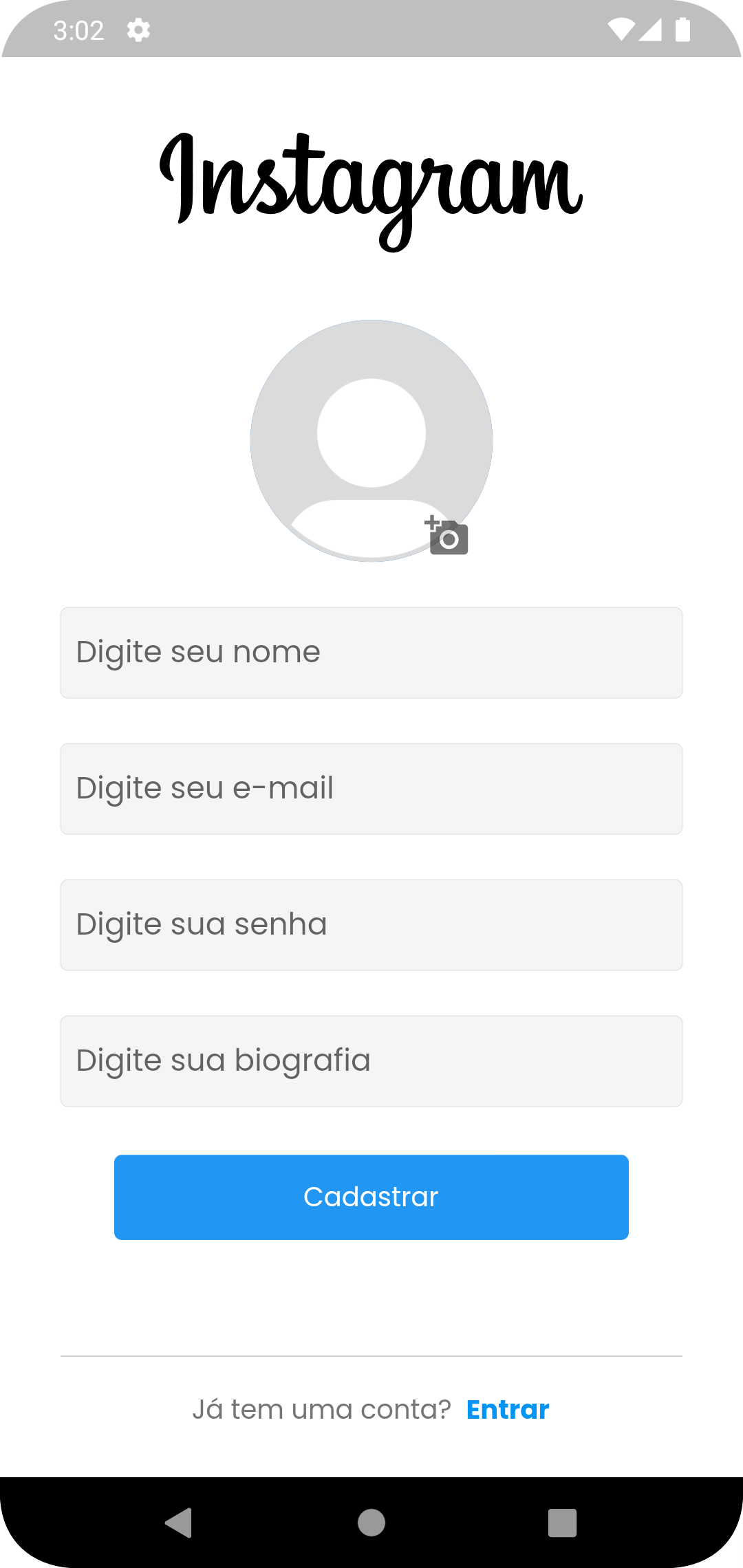Tap the add-photo camera icon

446,535
